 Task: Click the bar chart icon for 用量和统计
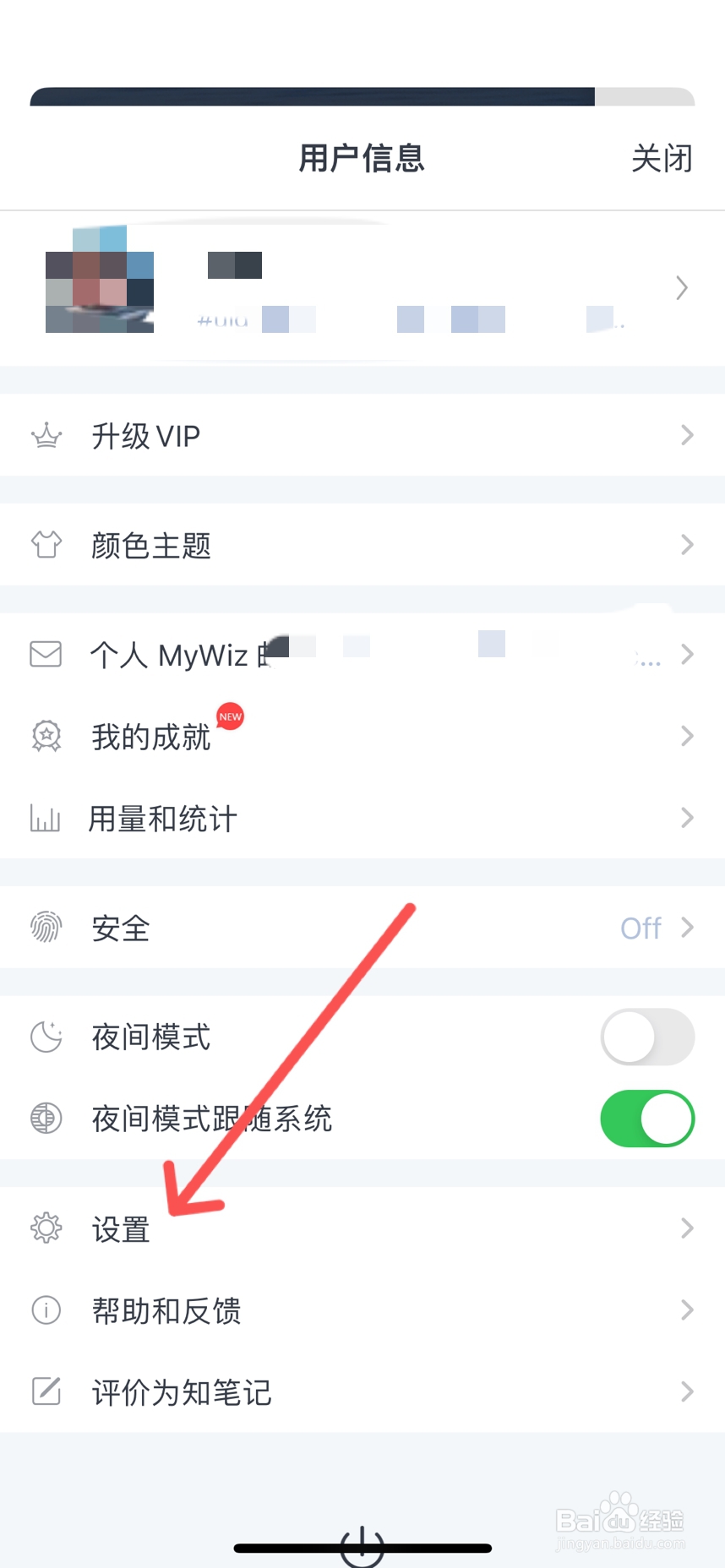[x=46, y=818]
